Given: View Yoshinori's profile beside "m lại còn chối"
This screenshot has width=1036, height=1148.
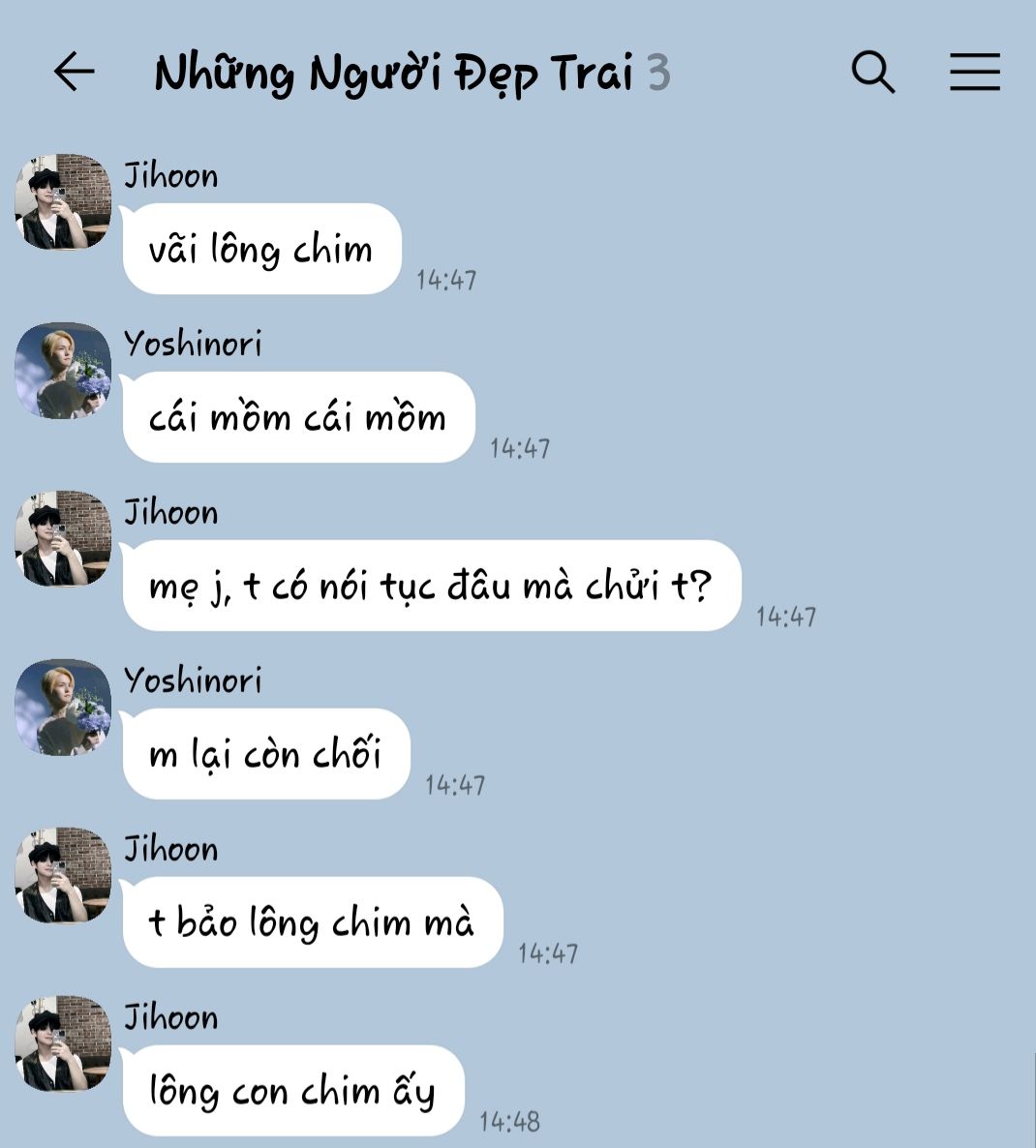Looking at the screenshot, I should [63, 708].
